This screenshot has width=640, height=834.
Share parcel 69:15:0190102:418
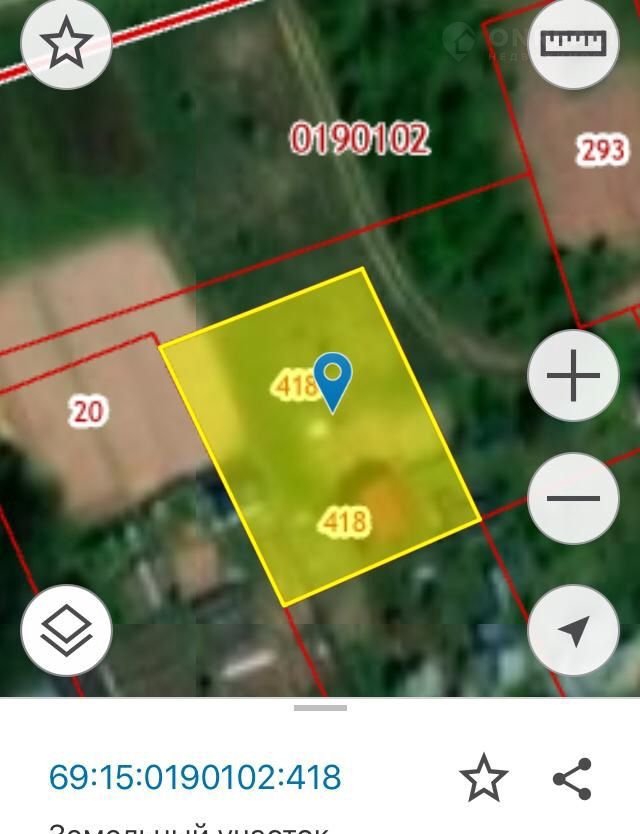572,778
